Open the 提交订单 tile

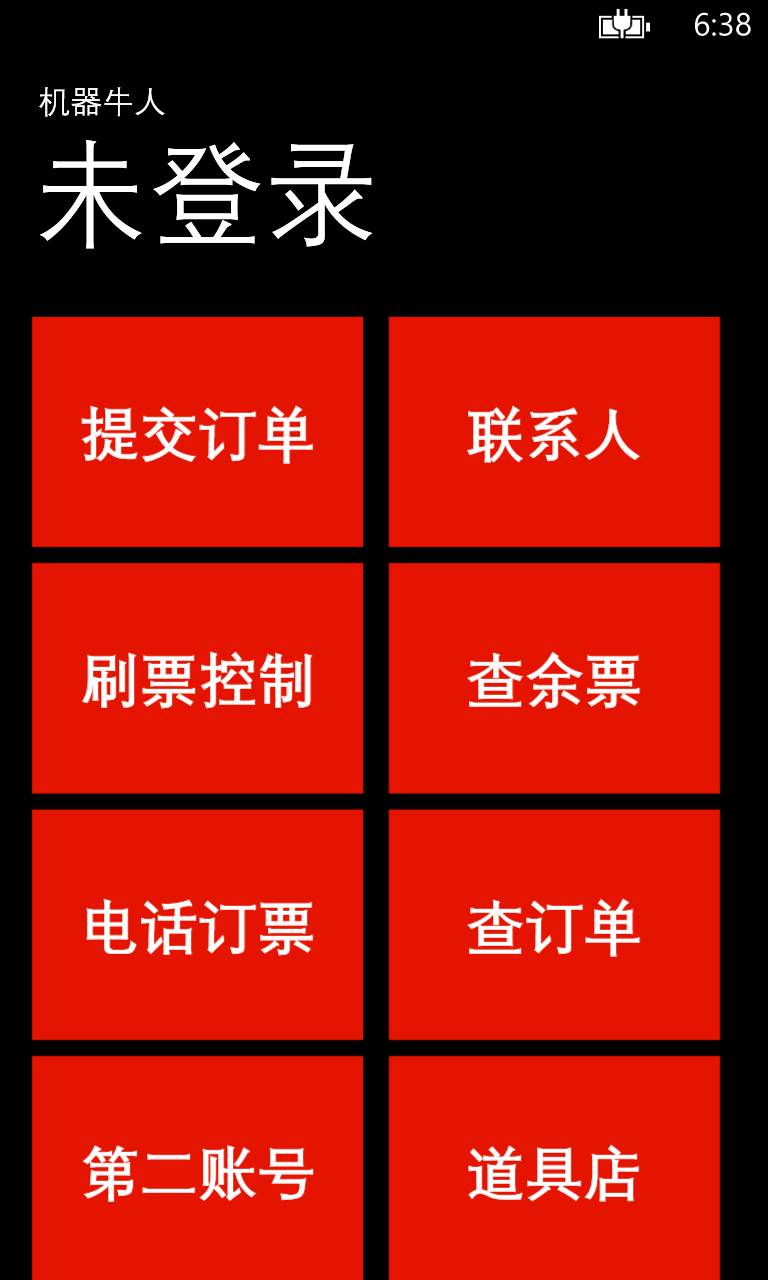coord(197,432)
